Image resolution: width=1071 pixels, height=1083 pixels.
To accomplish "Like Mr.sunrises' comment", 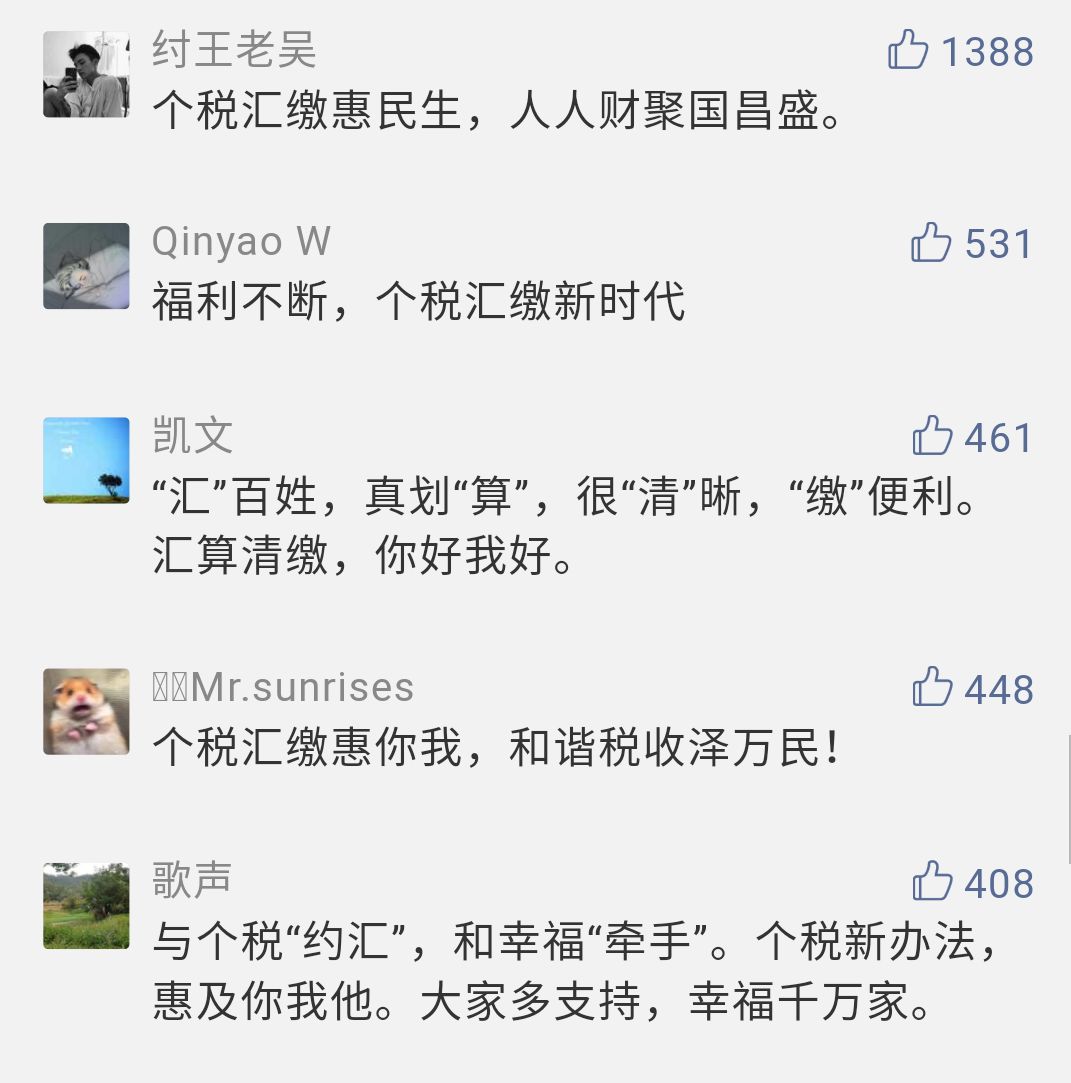I will pyautogui.click(x=932, y=688).
